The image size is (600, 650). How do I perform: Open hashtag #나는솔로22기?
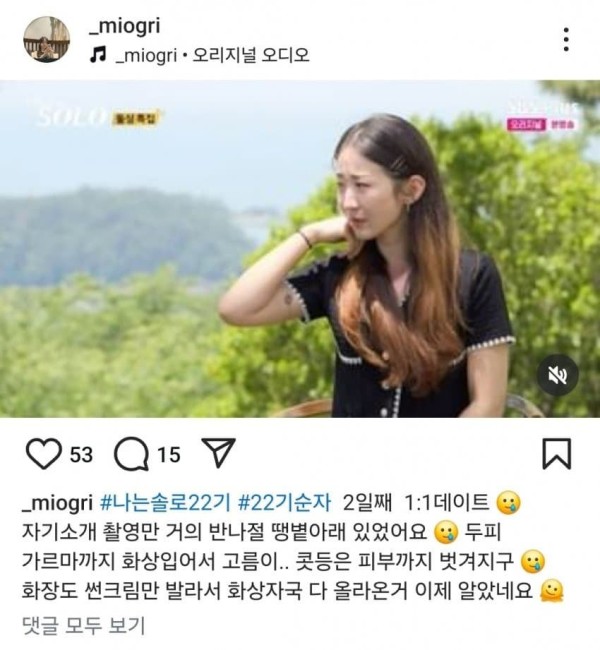coord(154,501)
